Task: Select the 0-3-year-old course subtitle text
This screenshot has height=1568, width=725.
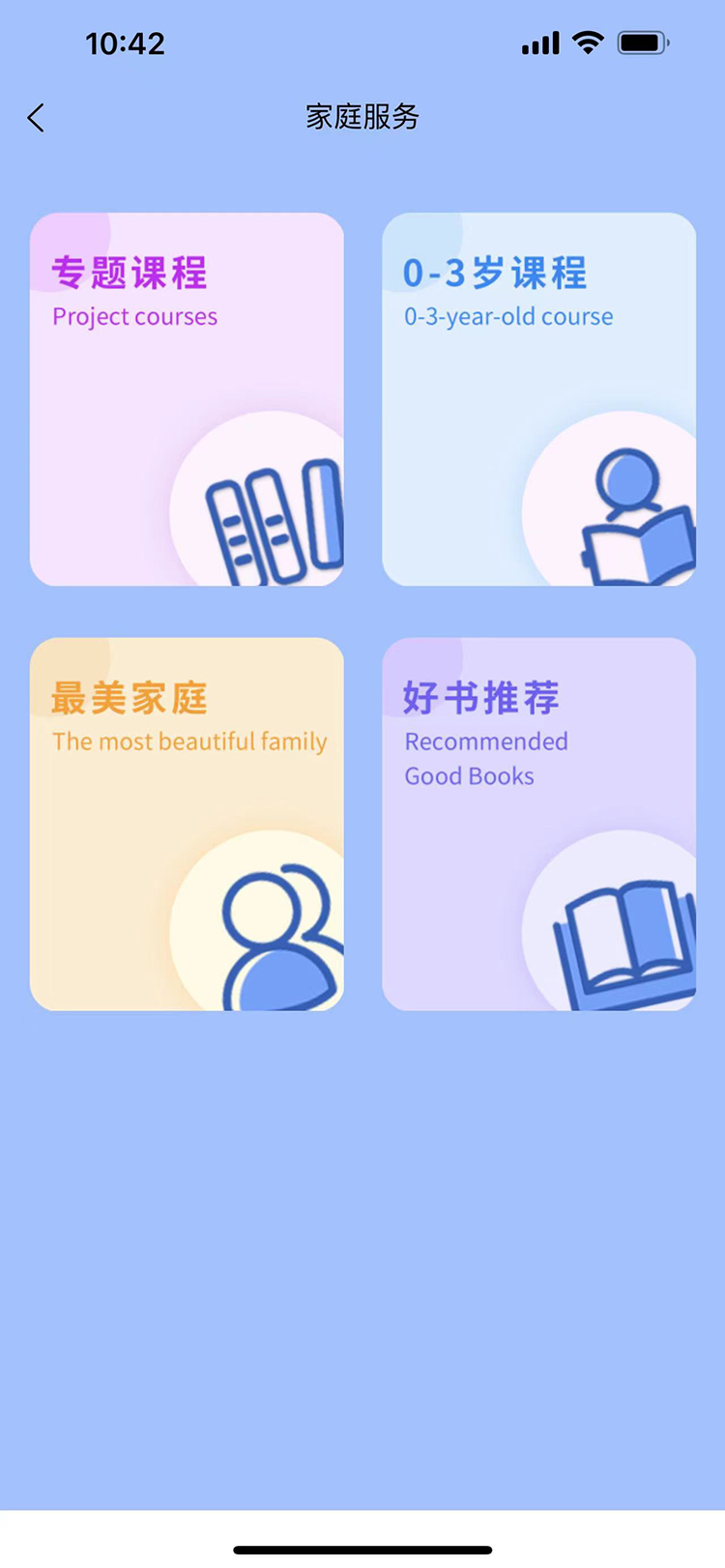Action: pyautogui.click(x=508, y=316)
